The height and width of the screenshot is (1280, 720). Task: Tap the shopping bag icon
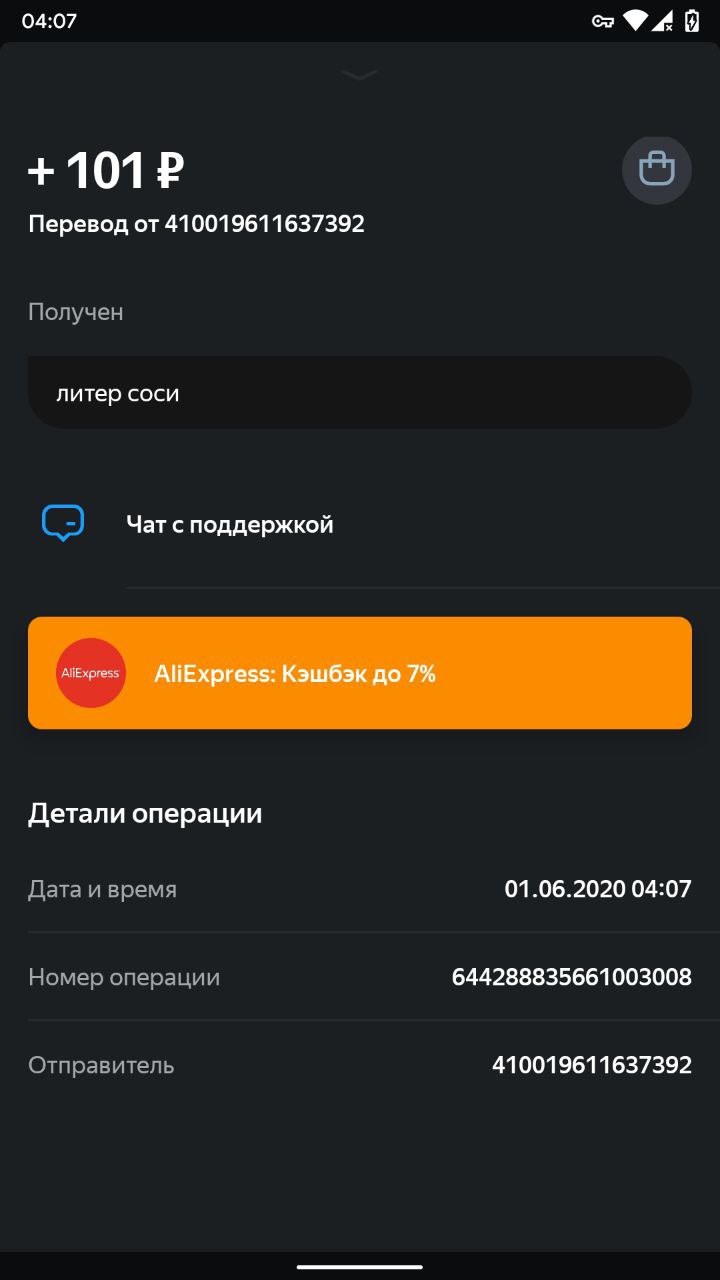657,169
